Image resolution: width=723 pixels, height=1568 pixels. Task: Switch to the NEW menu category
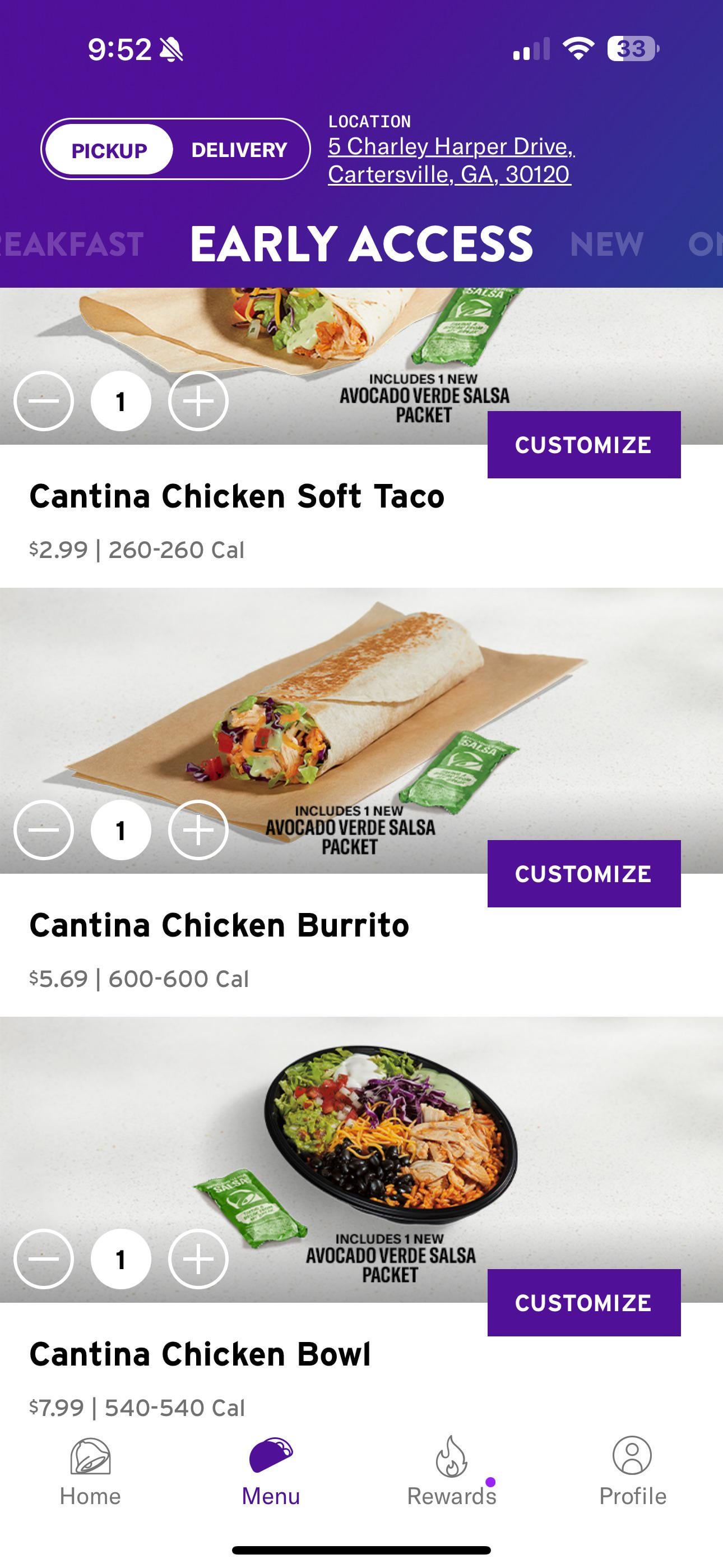(606, 244)
